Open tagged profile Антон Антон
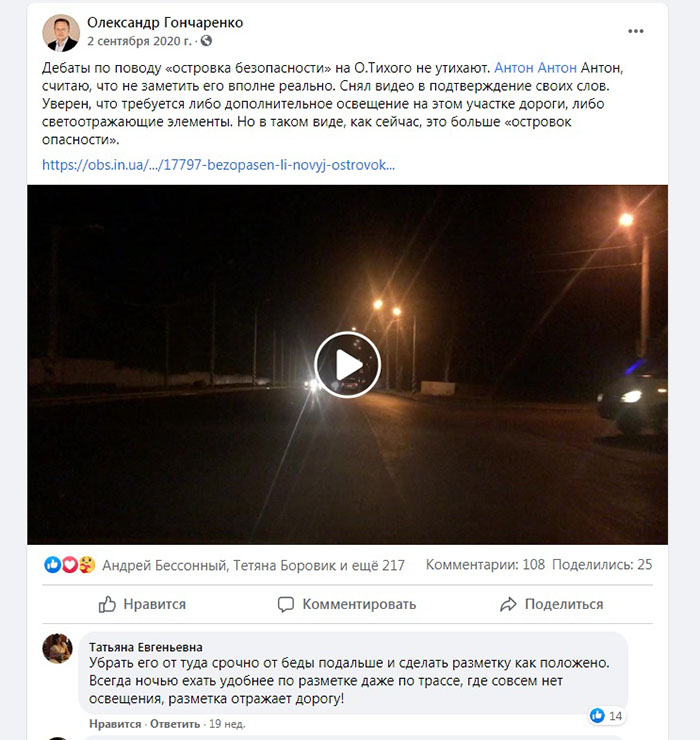 [535, 67]
